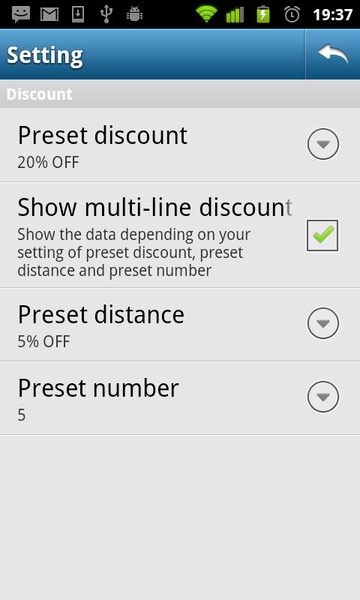Tap the back arrow in the header
The image size is (360, 600).
pos(332,54)
